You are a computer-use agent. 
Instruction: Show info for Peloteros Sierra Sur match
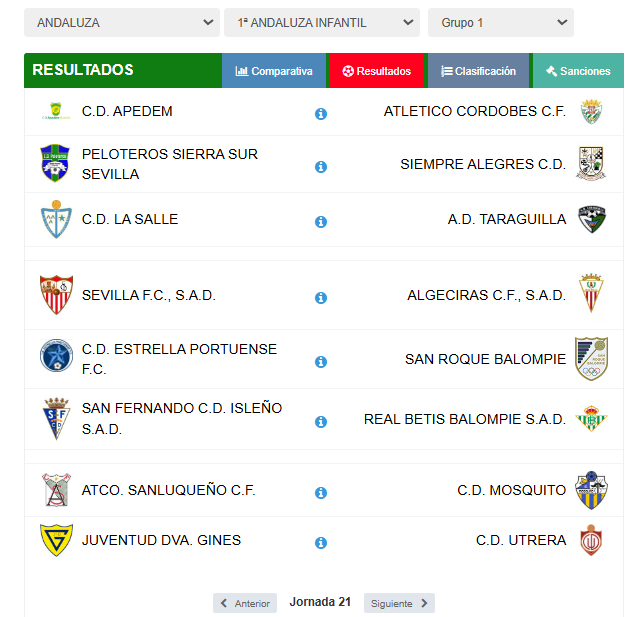click(x=321, y=167)
